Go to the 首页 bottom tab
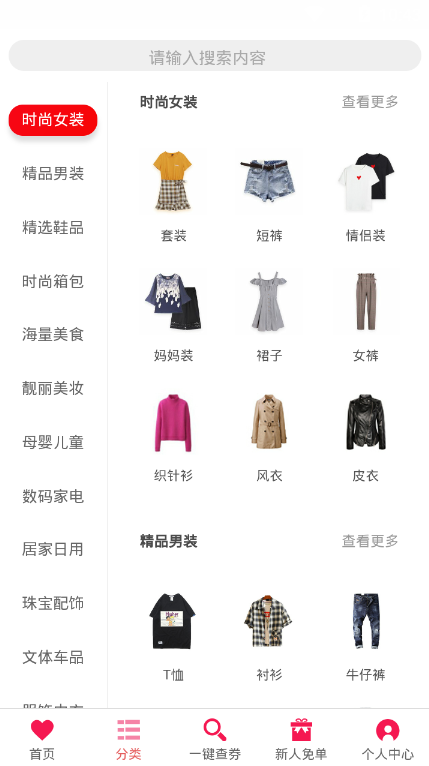Screen dimensions: 429x766 43,739
